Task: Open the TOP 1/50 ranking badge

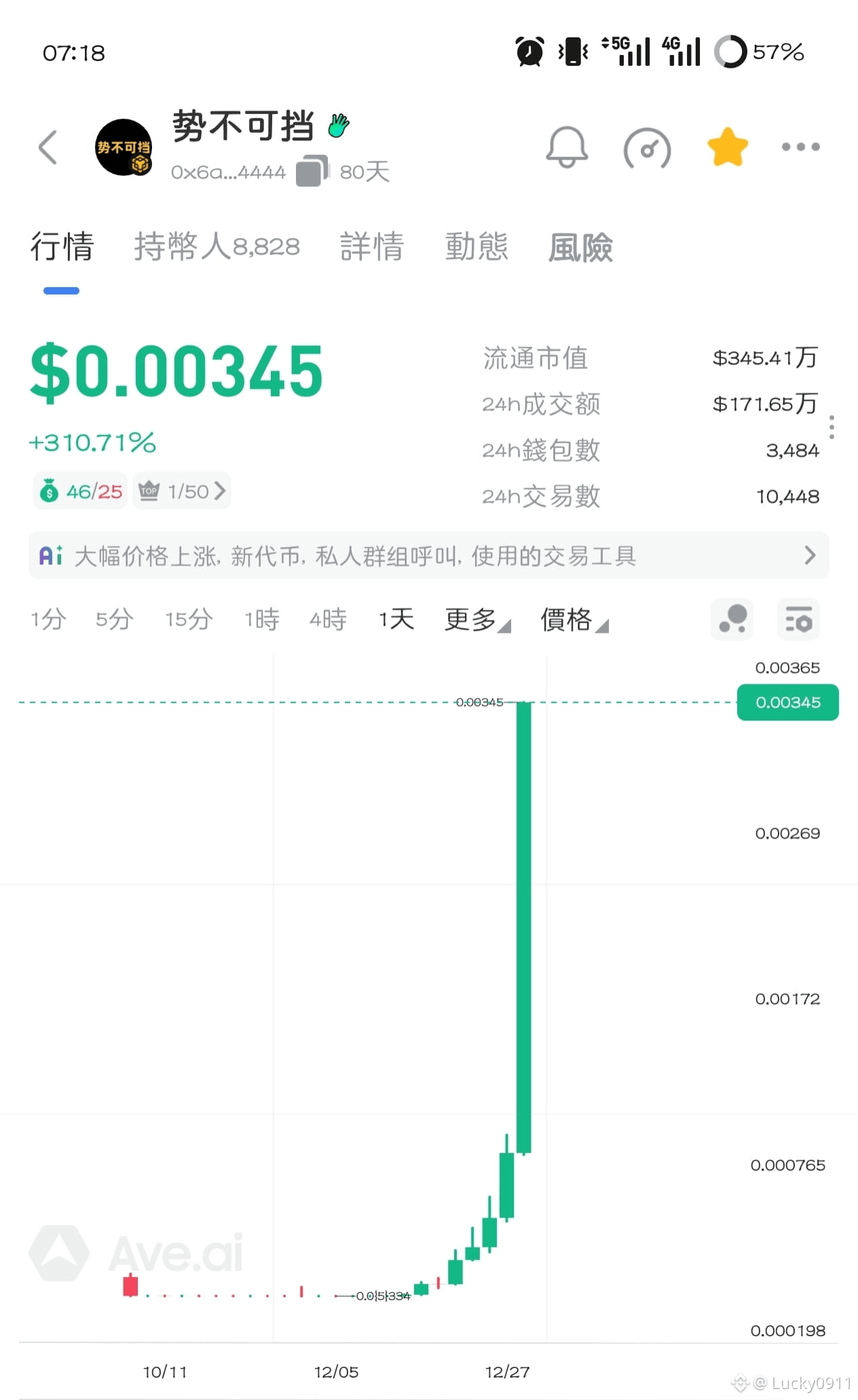Action: click(178, 490)
